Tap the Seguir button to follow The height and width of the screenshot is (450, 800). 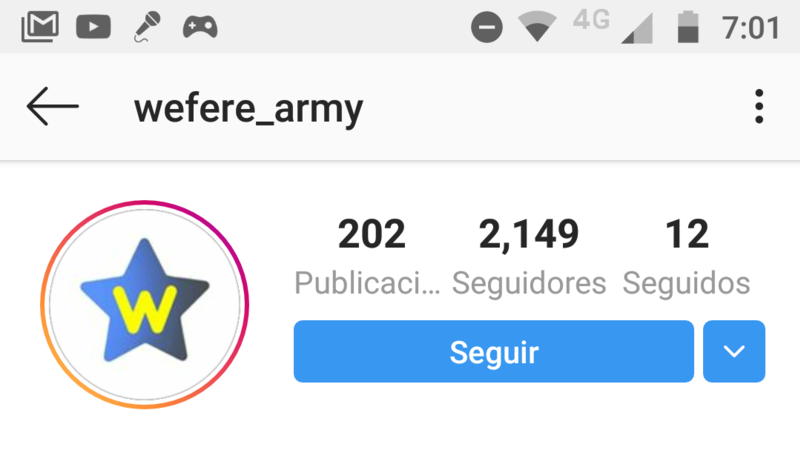point(493,352)
